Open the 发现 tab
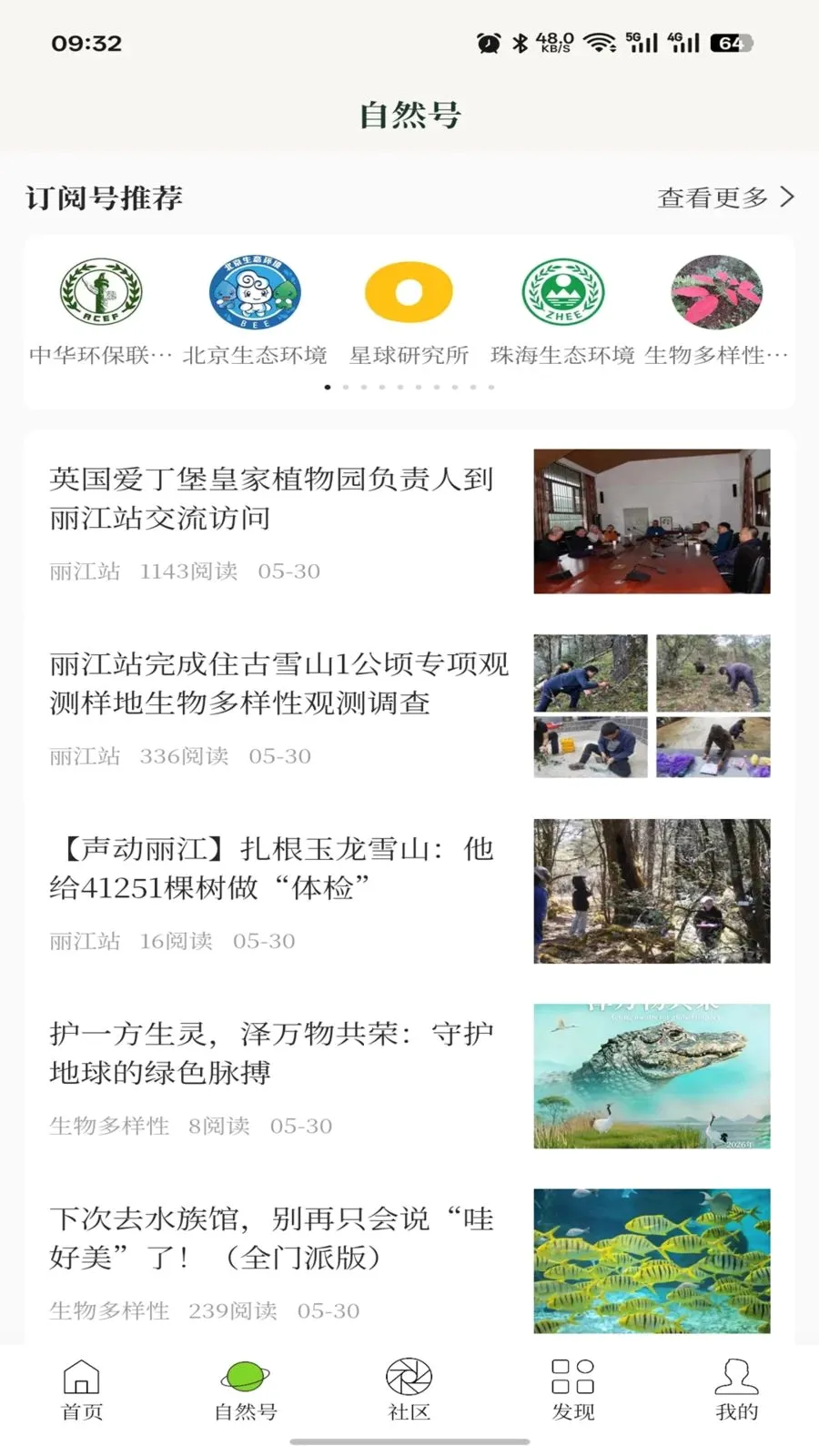This screenshot has width=819, height=1456. (x=573, y=1390)
